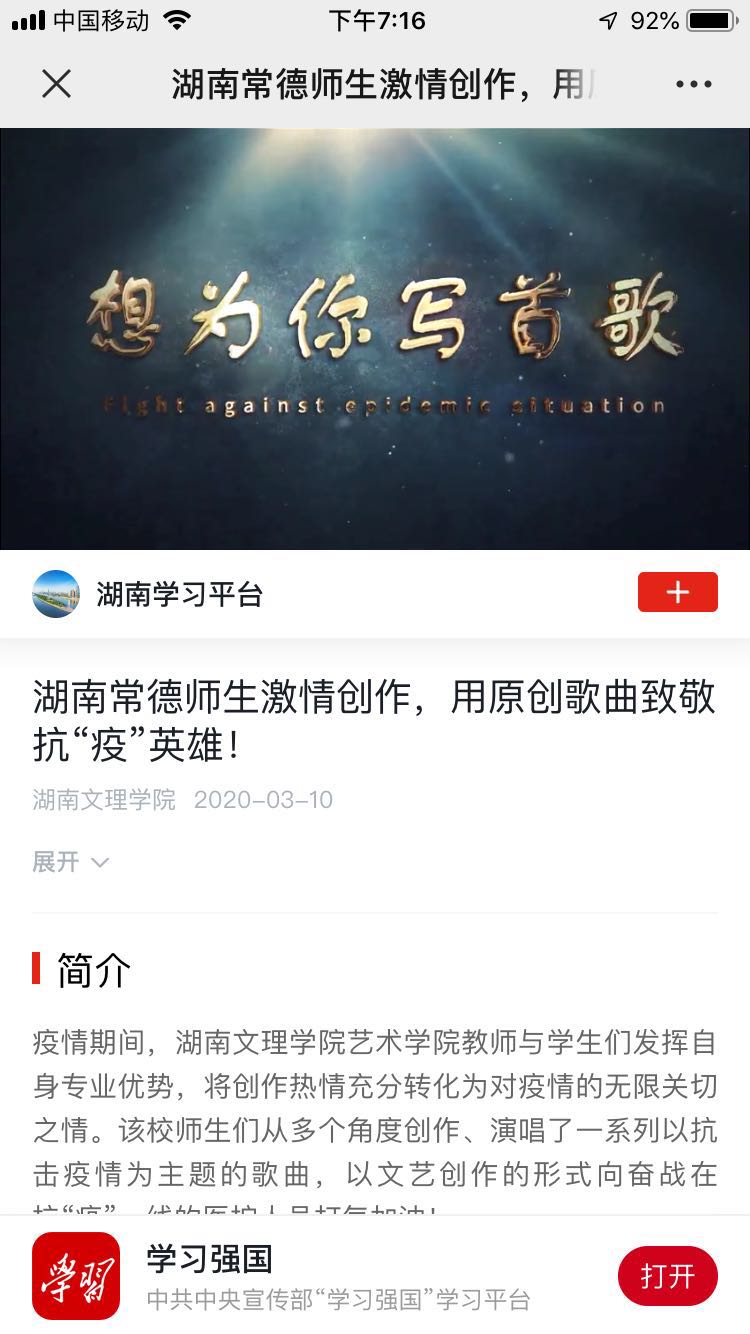Image resolution: width=750 pixels, height=1334 pixels.
Task: Tap 打开 to open in 学习强国 app
Action: pos(667,1276)
